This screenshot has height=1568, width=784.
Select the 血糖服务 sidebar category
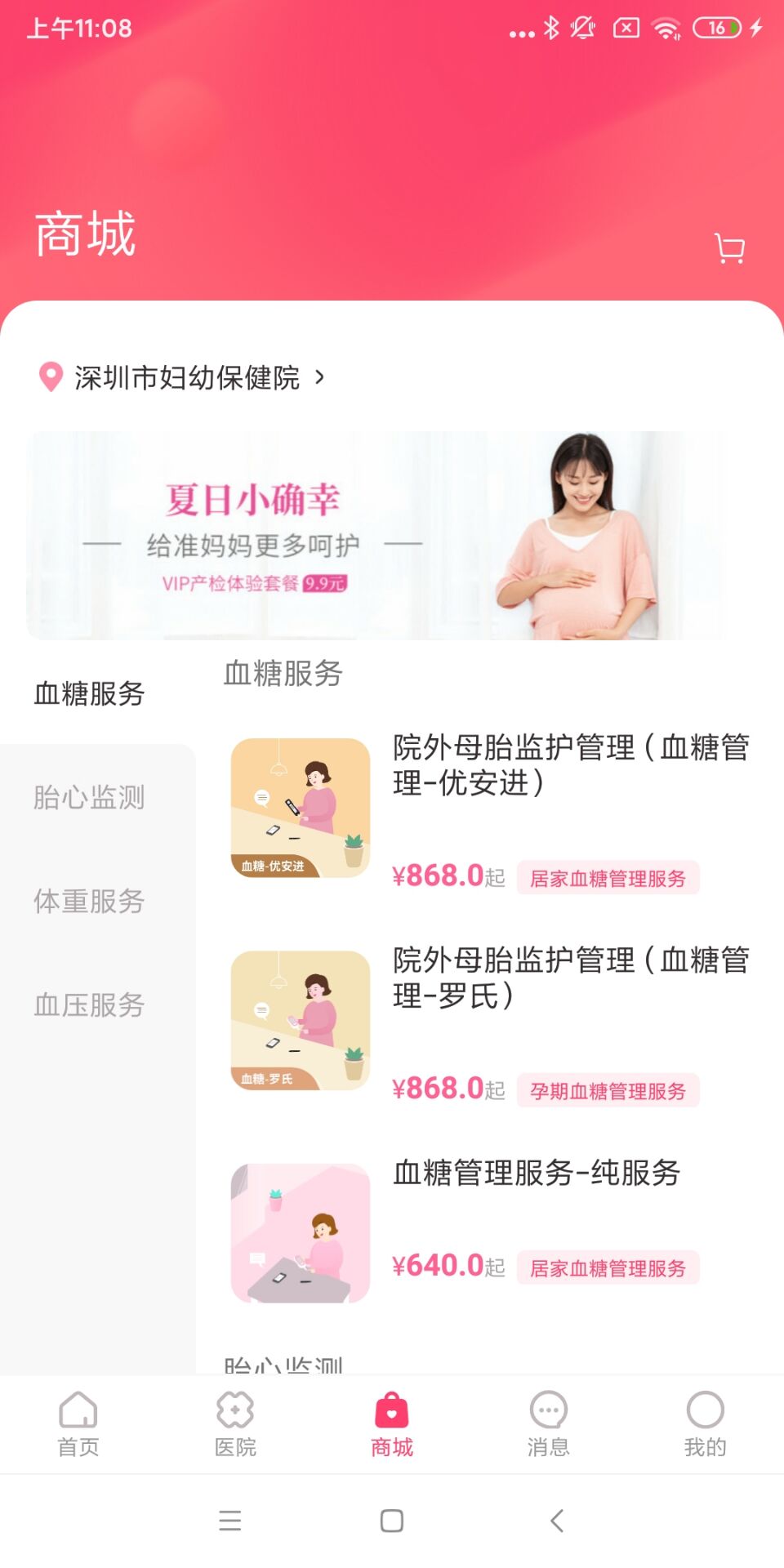[88, 693]
